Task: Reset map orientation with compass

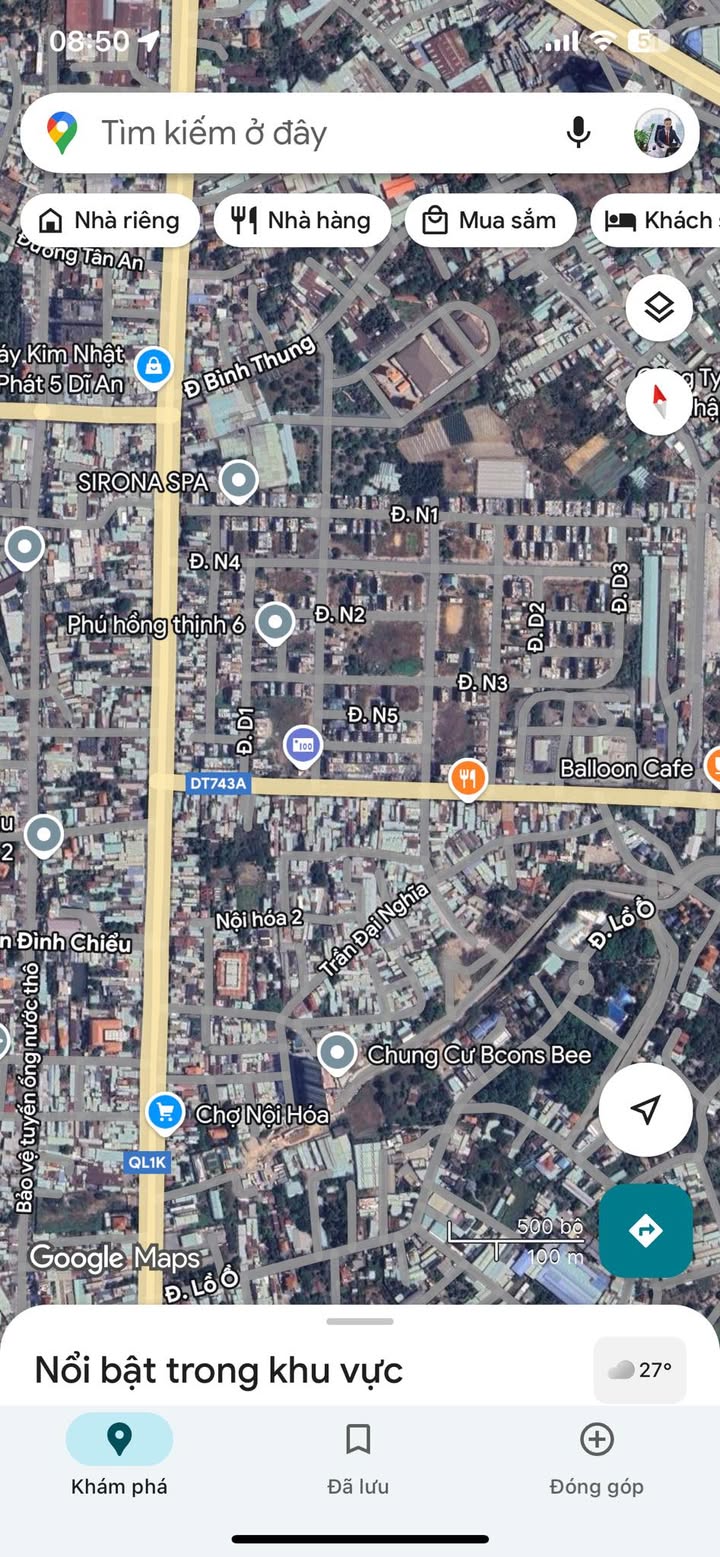Action: [659, 401]
